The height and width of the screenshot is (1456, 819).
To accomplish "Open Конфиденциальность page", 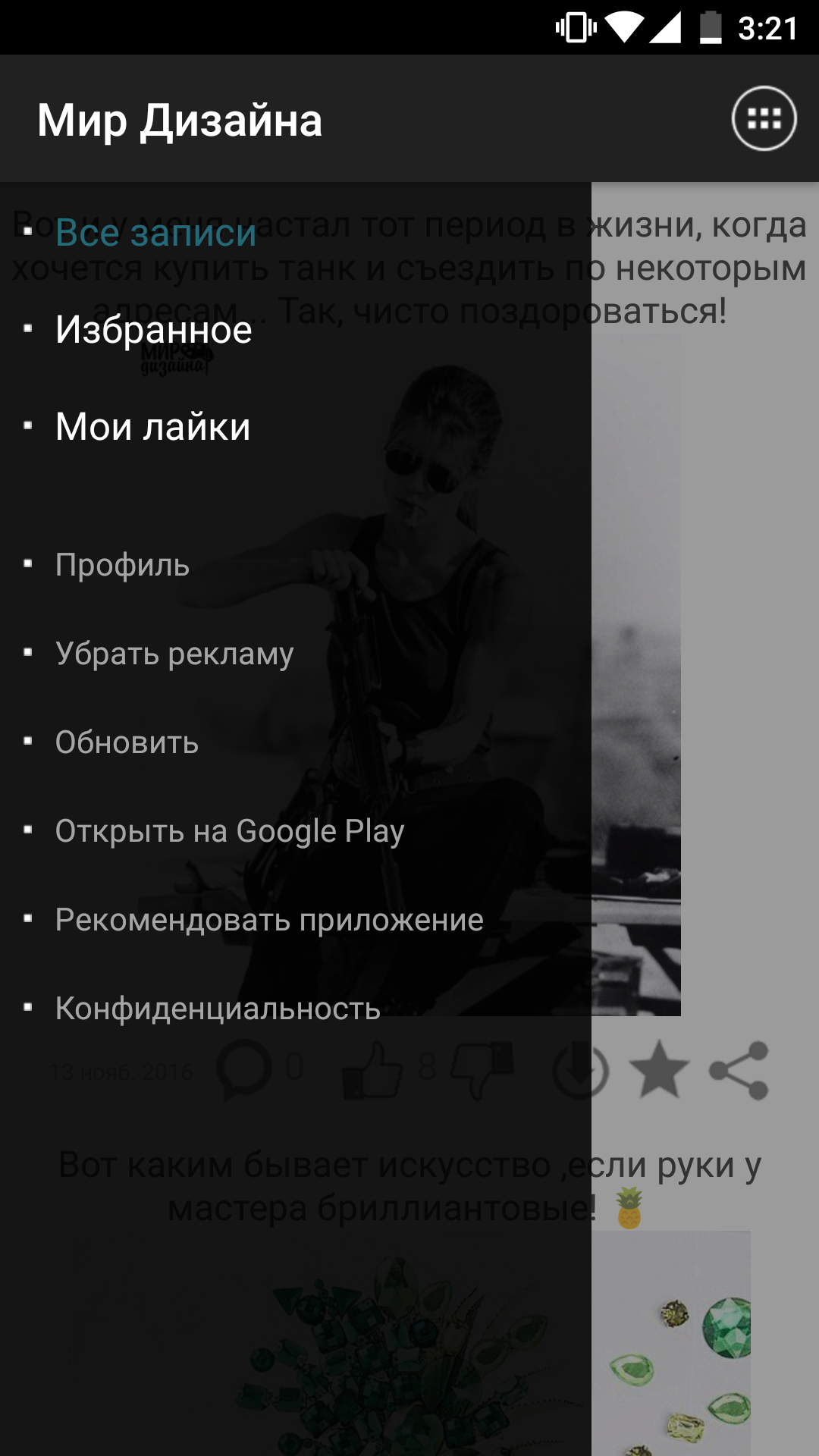I will pos(218,1009).
